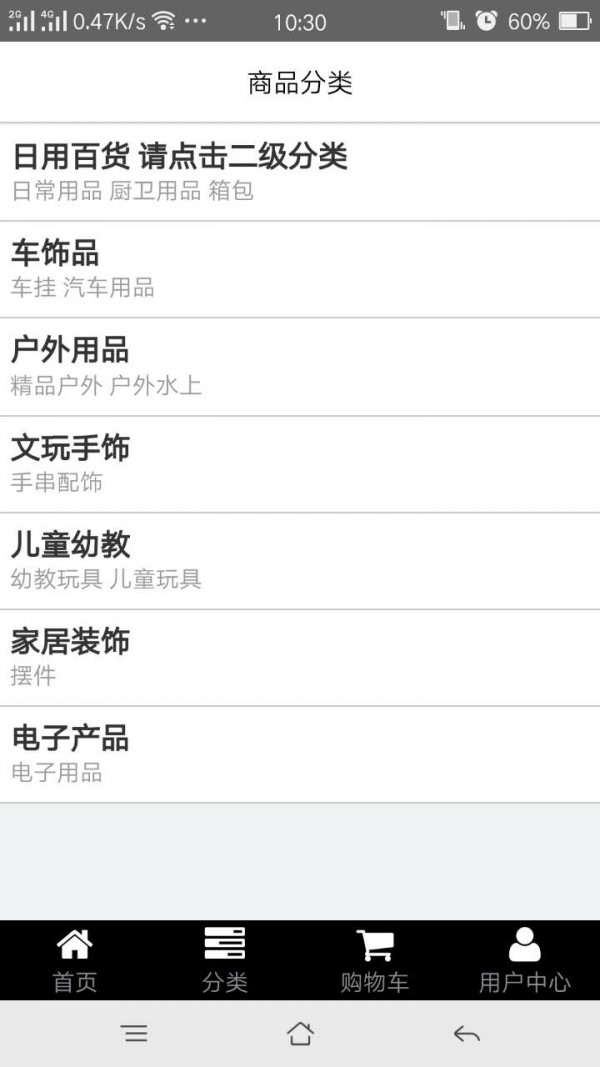This screenshot has height=1067, width=600.
Task: Go to 用户中心 tab
Action: [524, 960]
